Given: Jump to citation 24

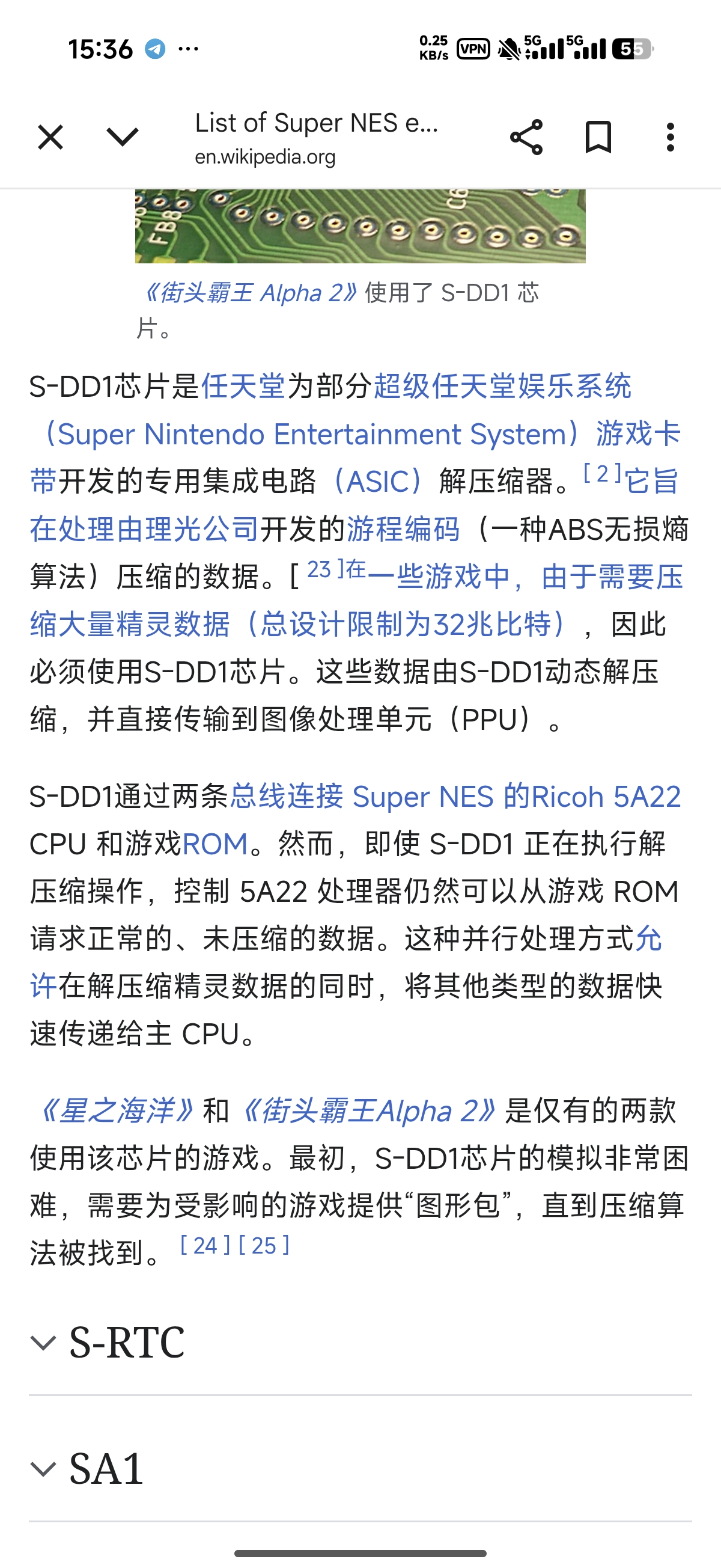Looking at the screenshot, I should (x=205, y=1245).
